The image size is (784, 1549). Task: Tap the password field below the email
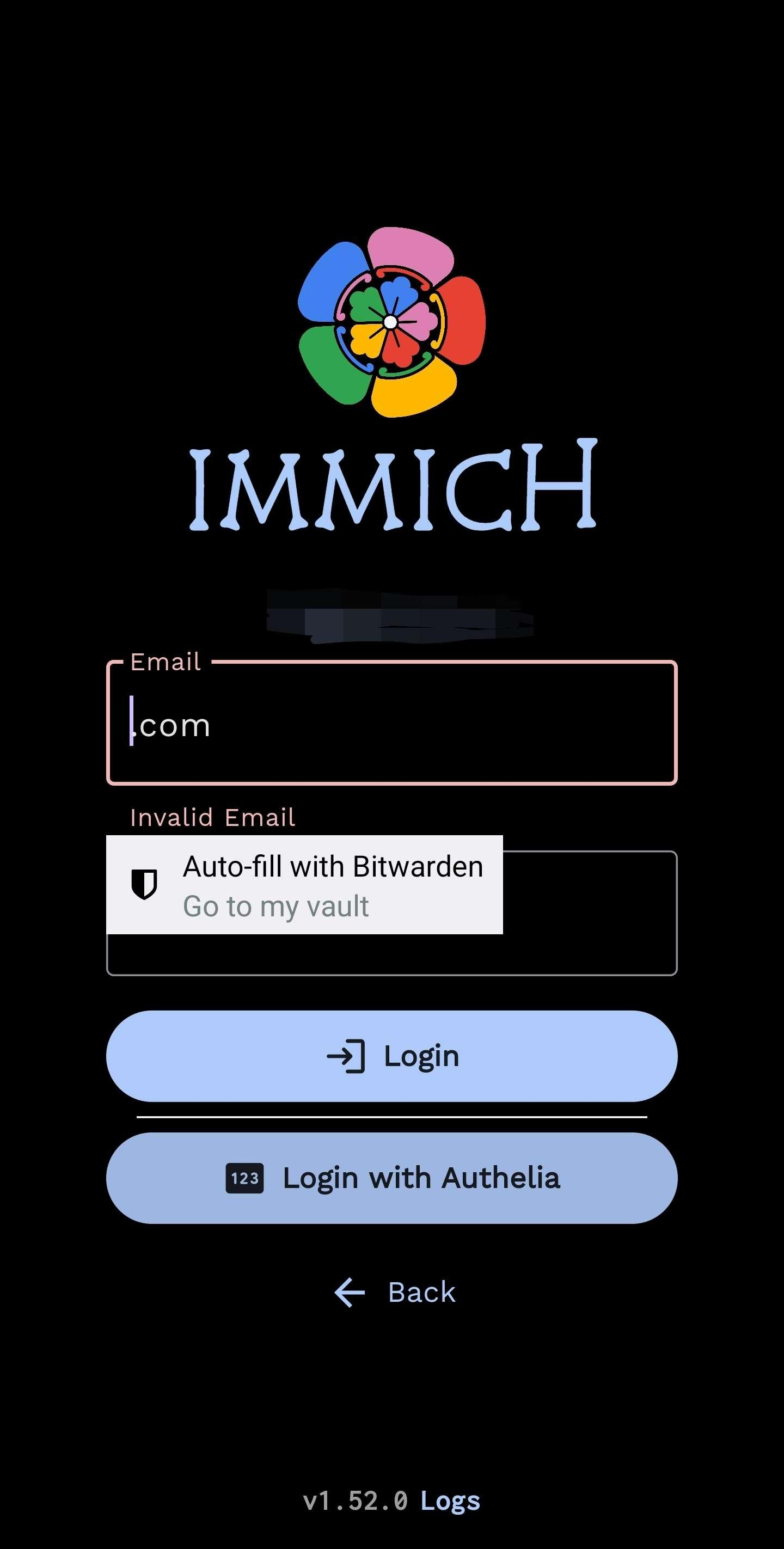pos(589,914)
